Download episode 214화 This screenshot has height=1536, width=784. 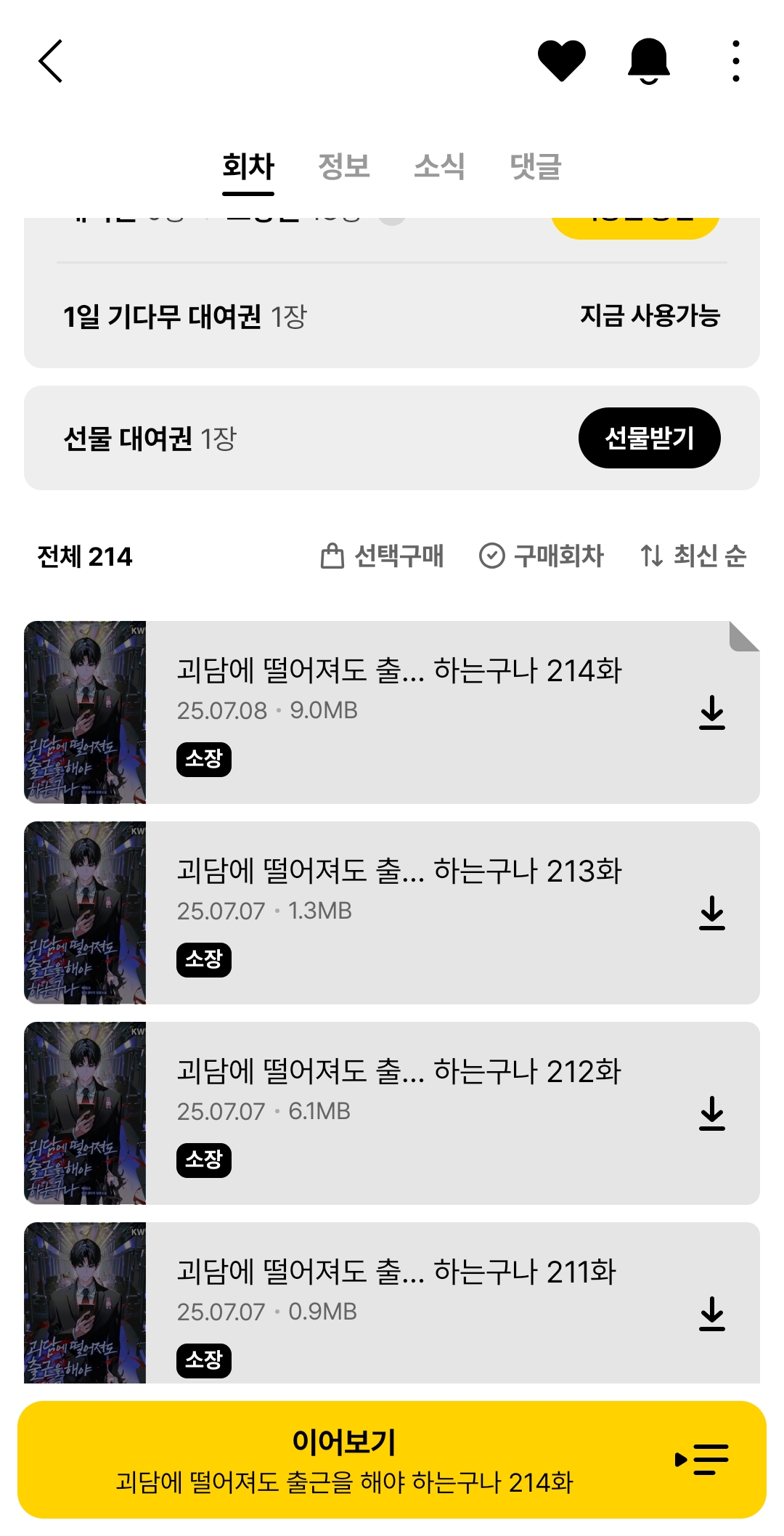coord(712,712)
